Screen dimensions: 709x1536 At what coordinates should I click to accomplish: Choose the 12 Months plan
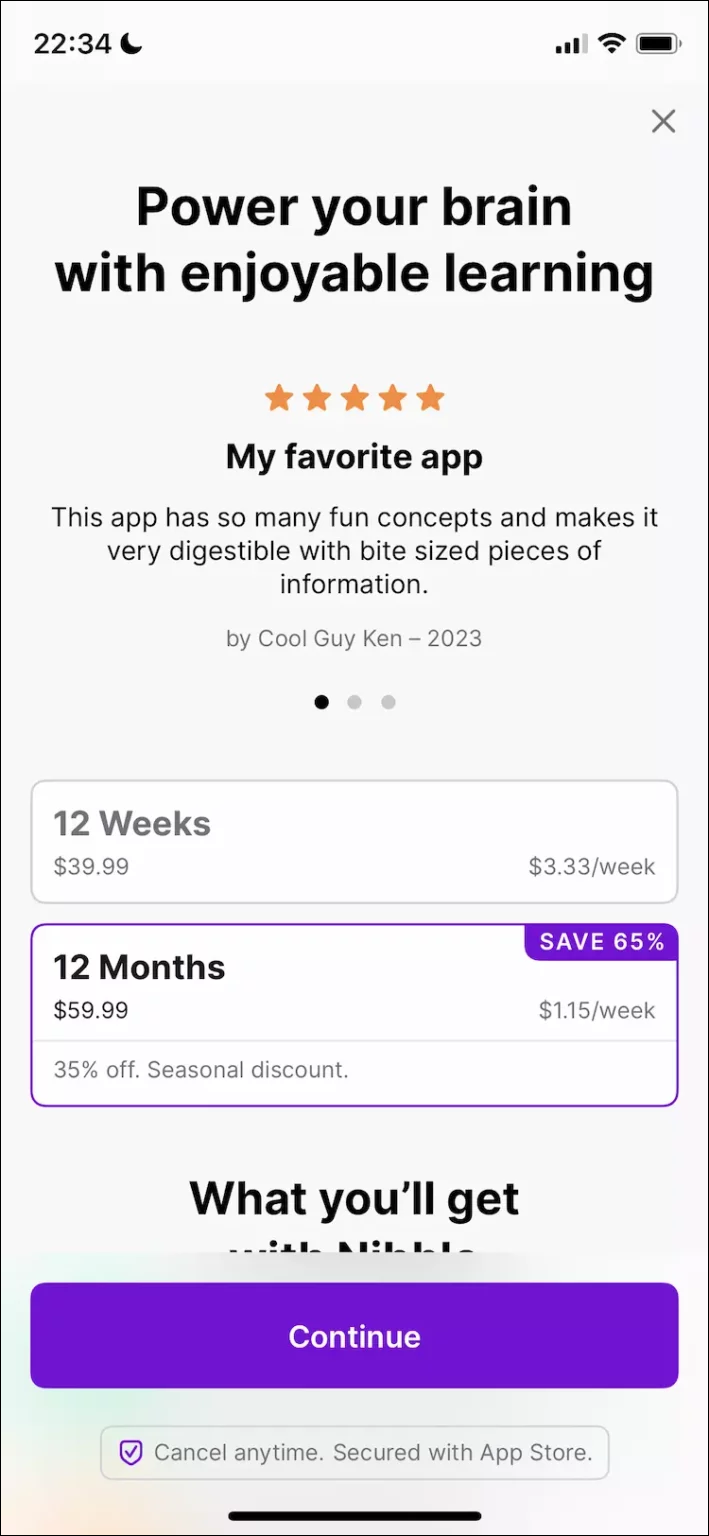[354, 1015]
